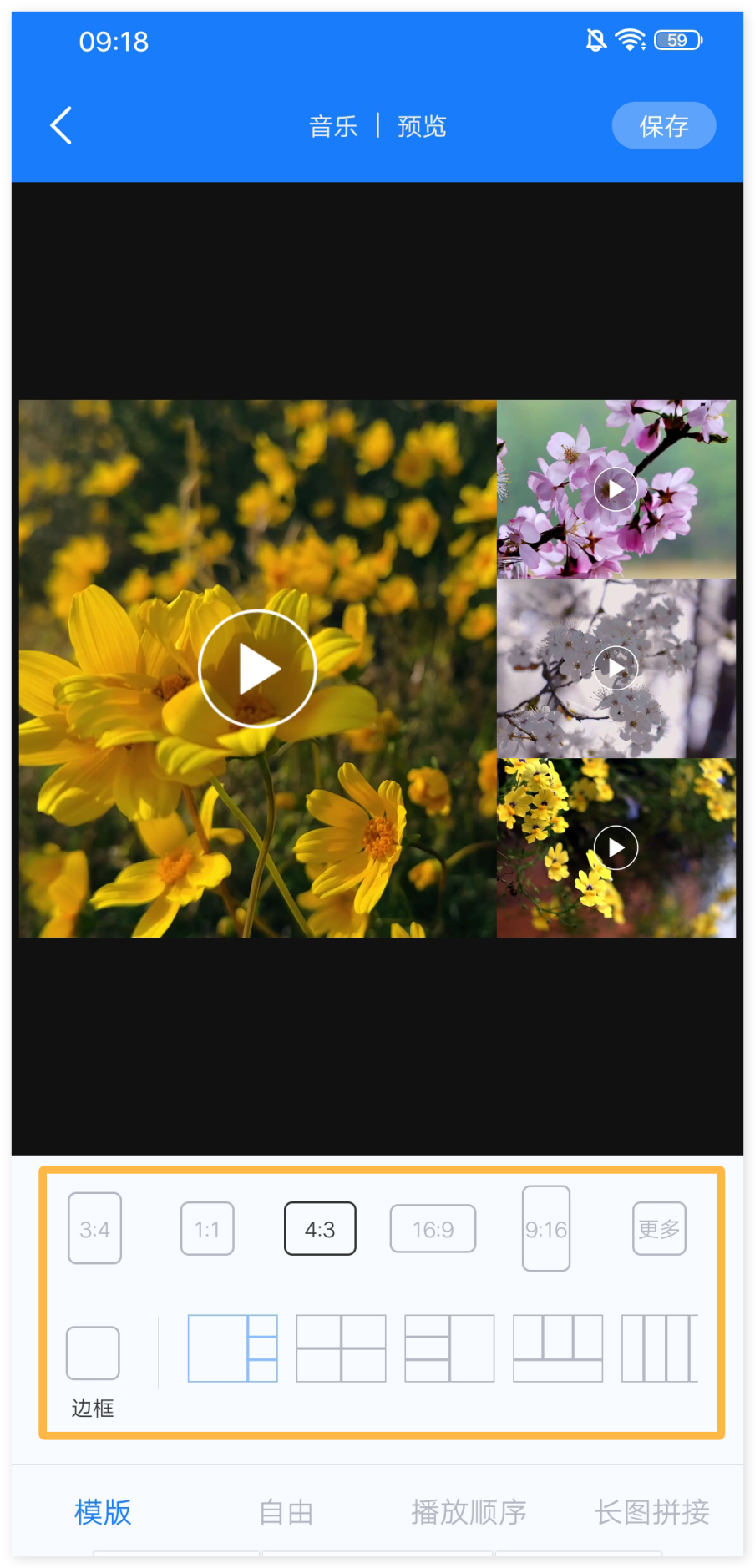
Task: Open the 音乐 music option
Action: [x=333, y=126]
